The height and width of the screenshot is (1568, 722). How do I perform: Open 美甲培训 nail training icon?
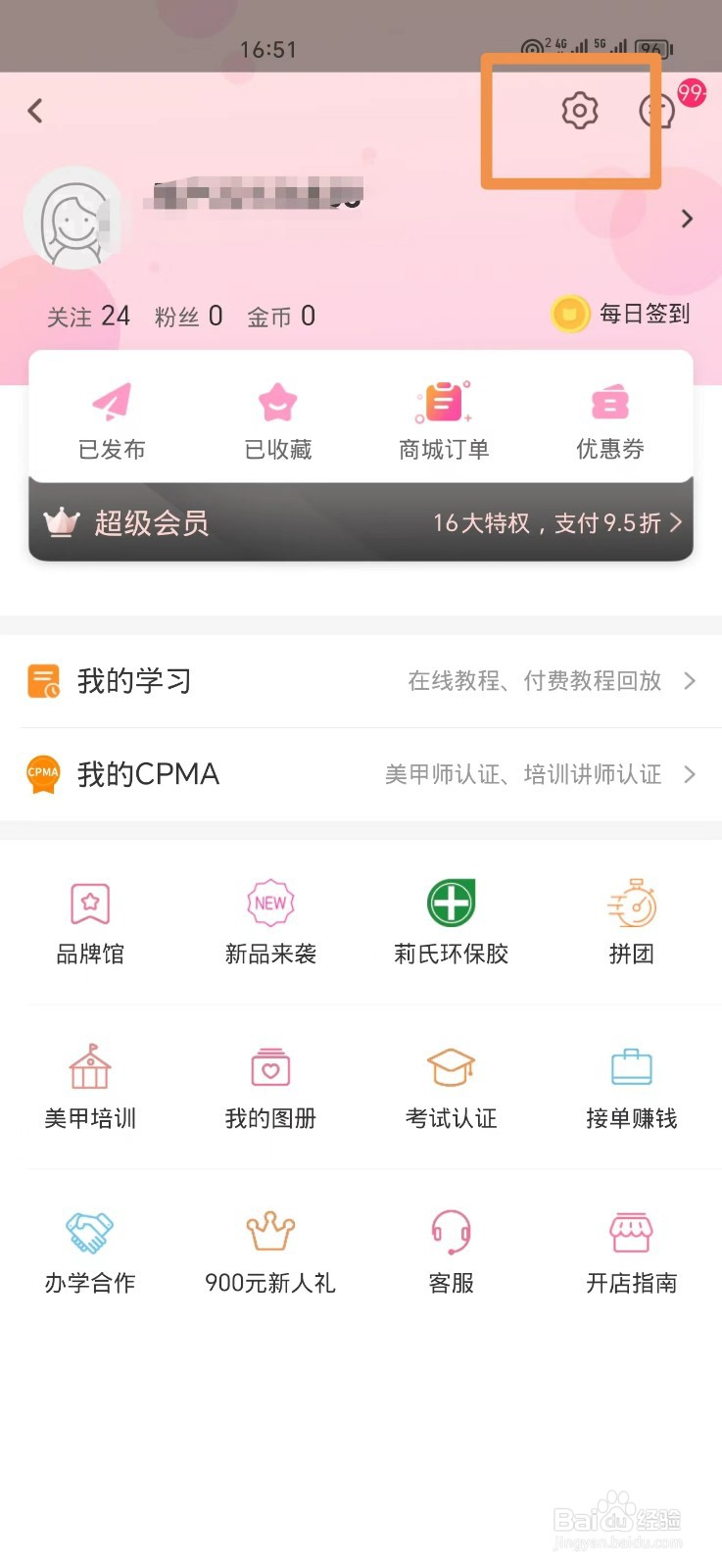tap(90, 1067)
